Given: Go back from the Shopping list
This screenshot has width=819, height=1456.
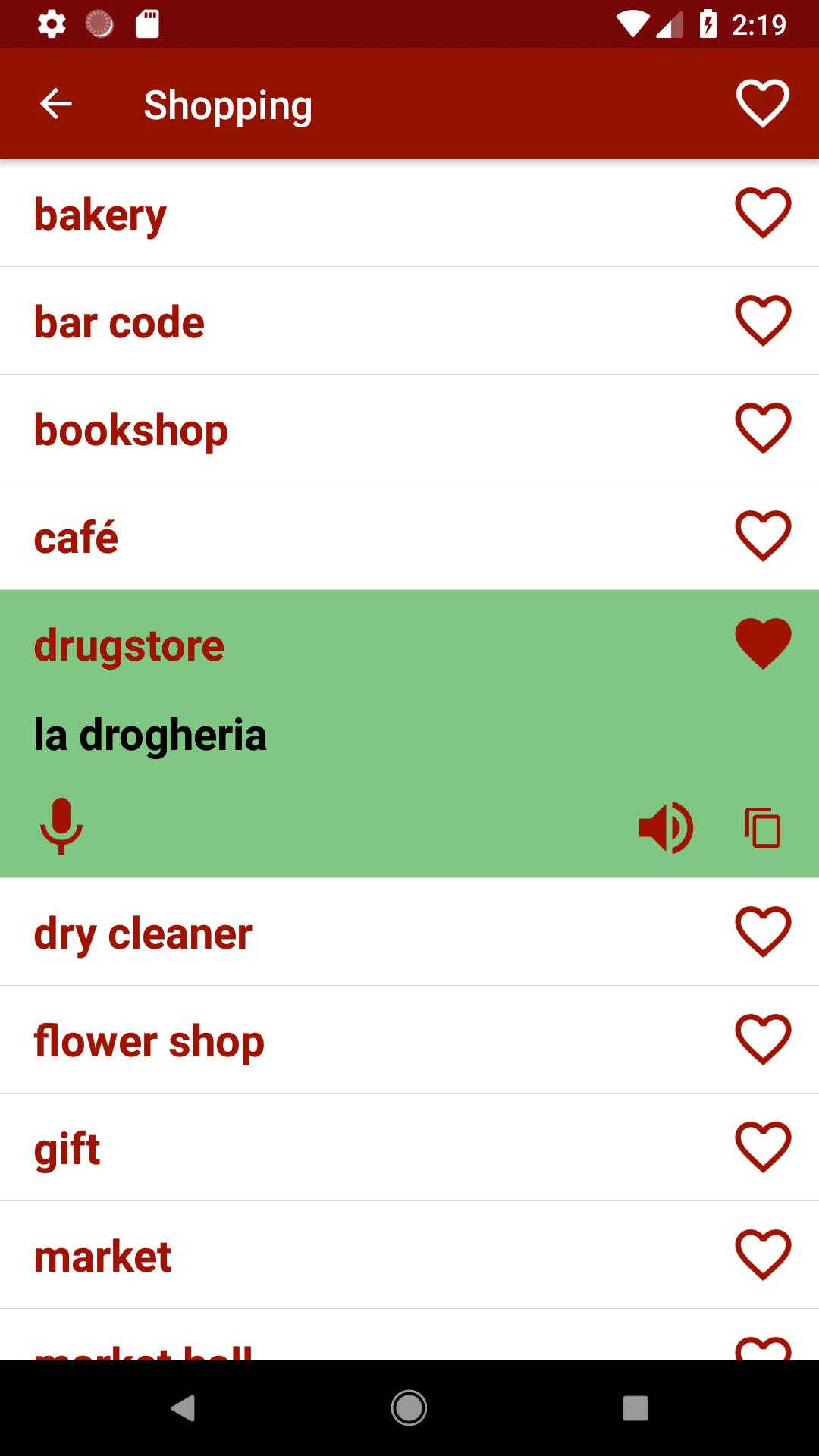Looking at the screenshot, I should coord(55,104).
